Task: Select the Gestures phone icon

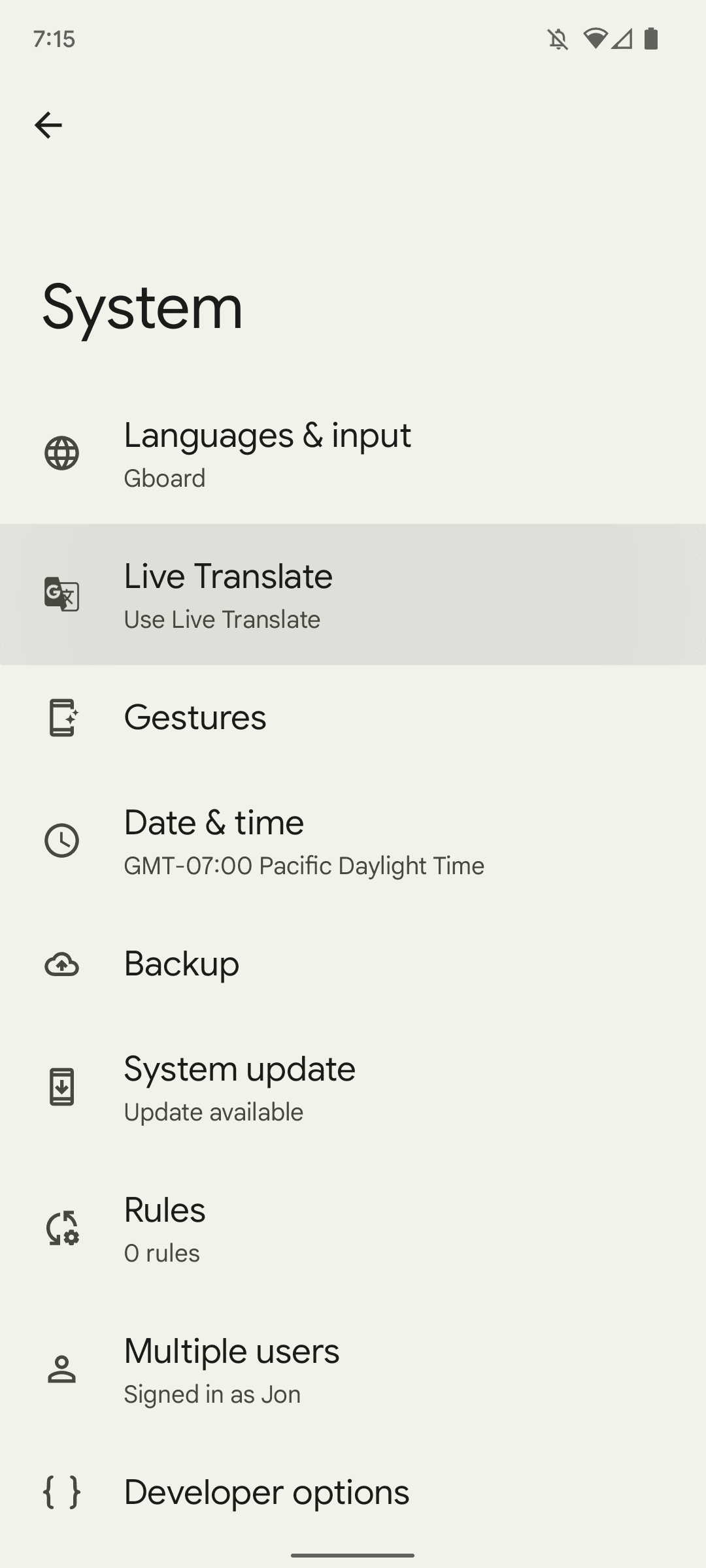Action: [62, 719]
